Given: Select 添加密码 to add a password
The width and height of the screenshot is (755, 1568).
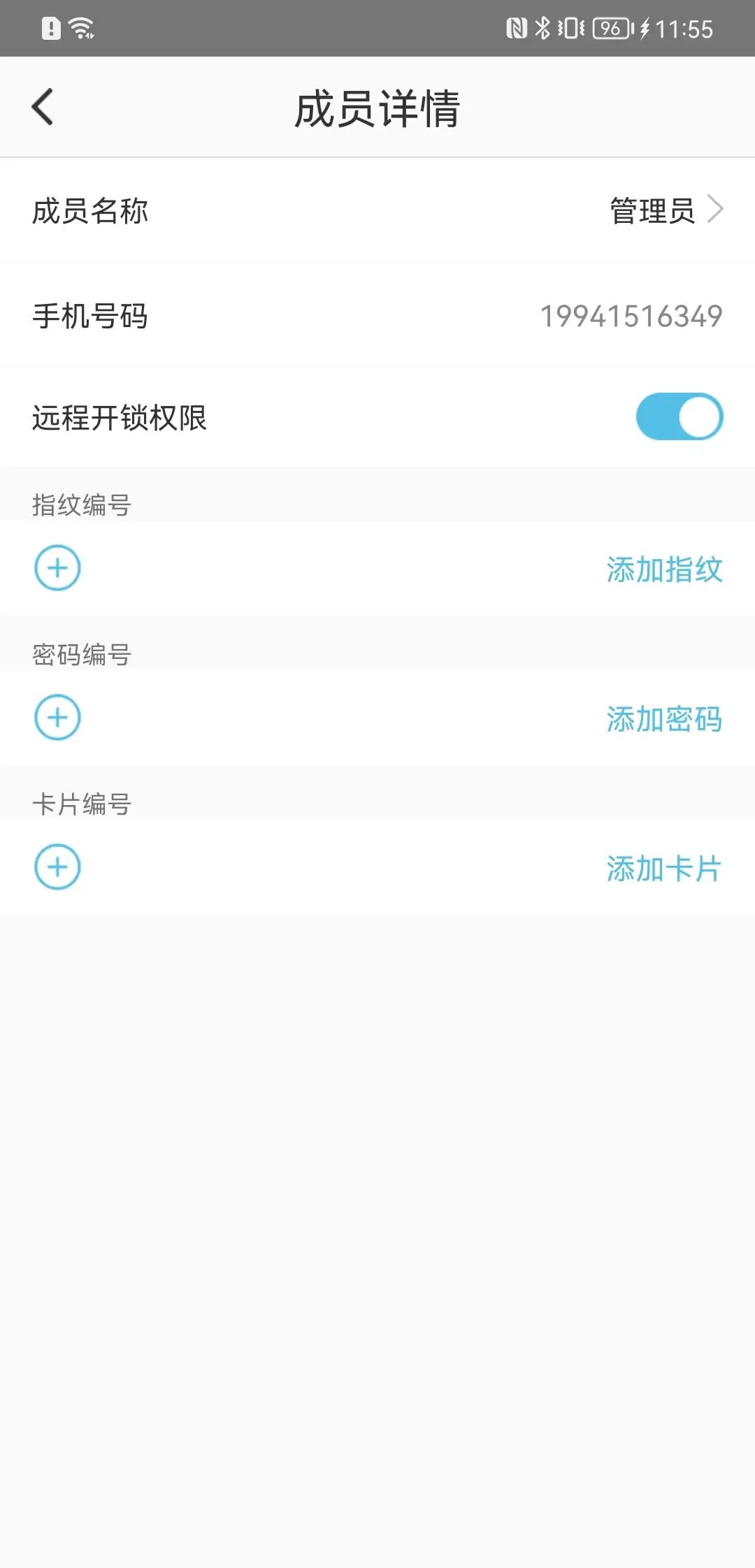Looking at the screenshot, I should tap(664, 719).
